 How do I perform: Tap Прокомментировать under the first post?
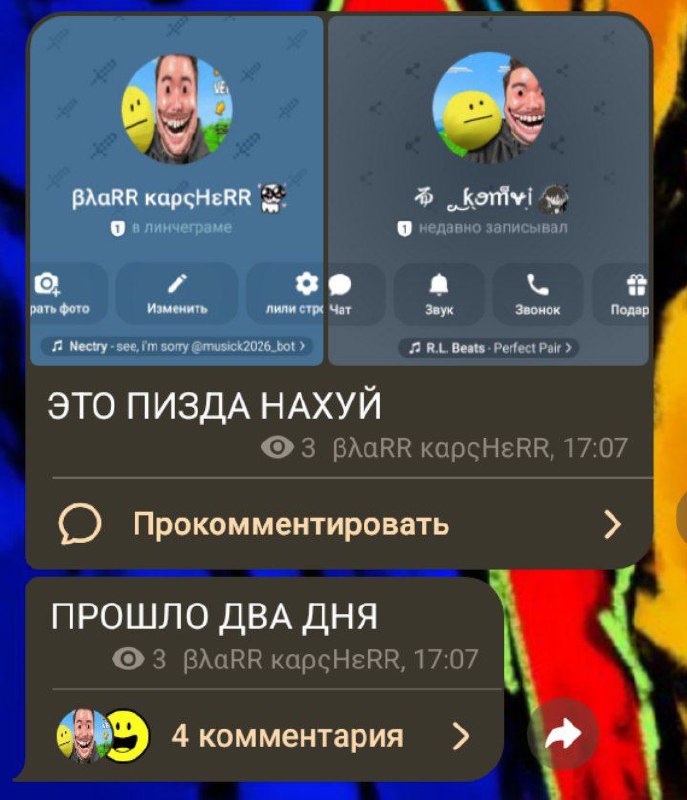point(340,524)
